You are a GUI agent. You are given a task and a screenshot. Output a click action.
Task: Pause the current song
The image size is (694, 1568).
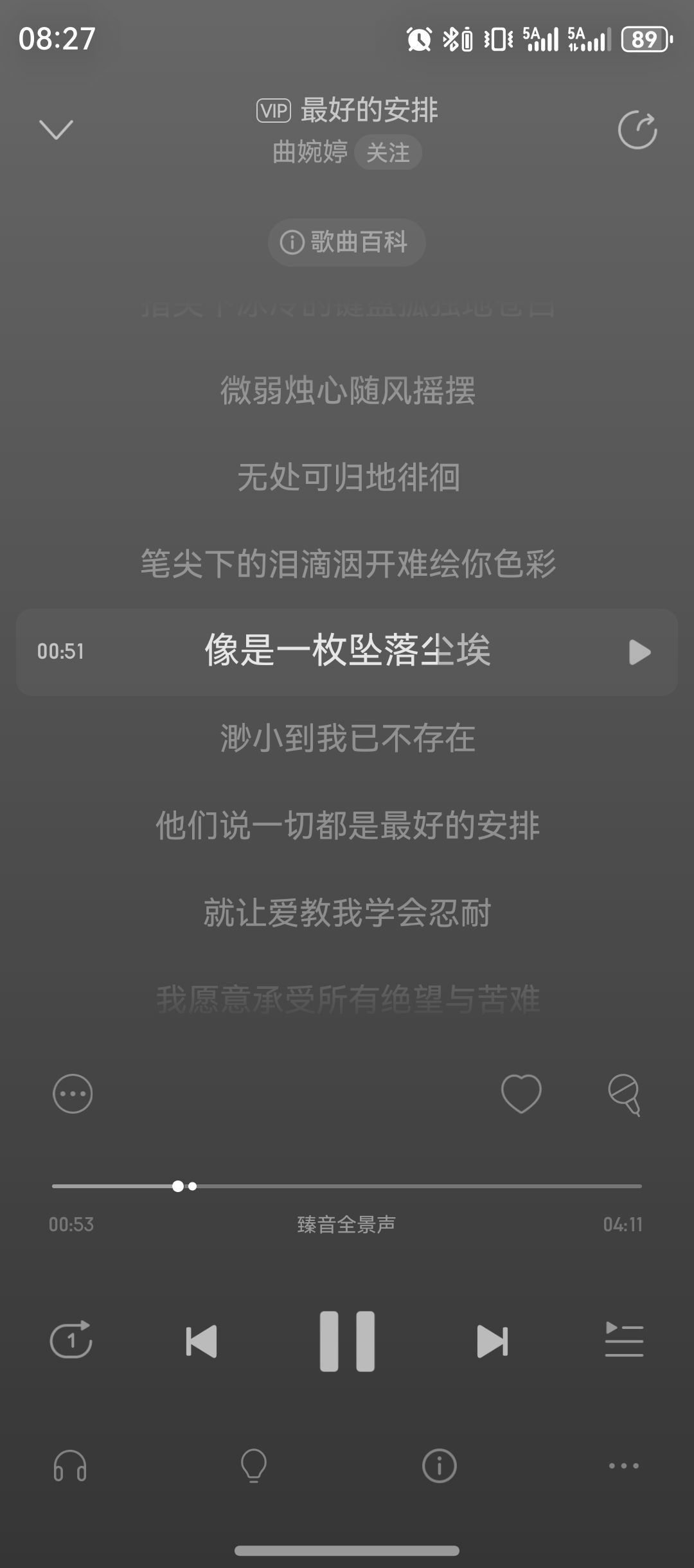click(x=347, y=1341)
